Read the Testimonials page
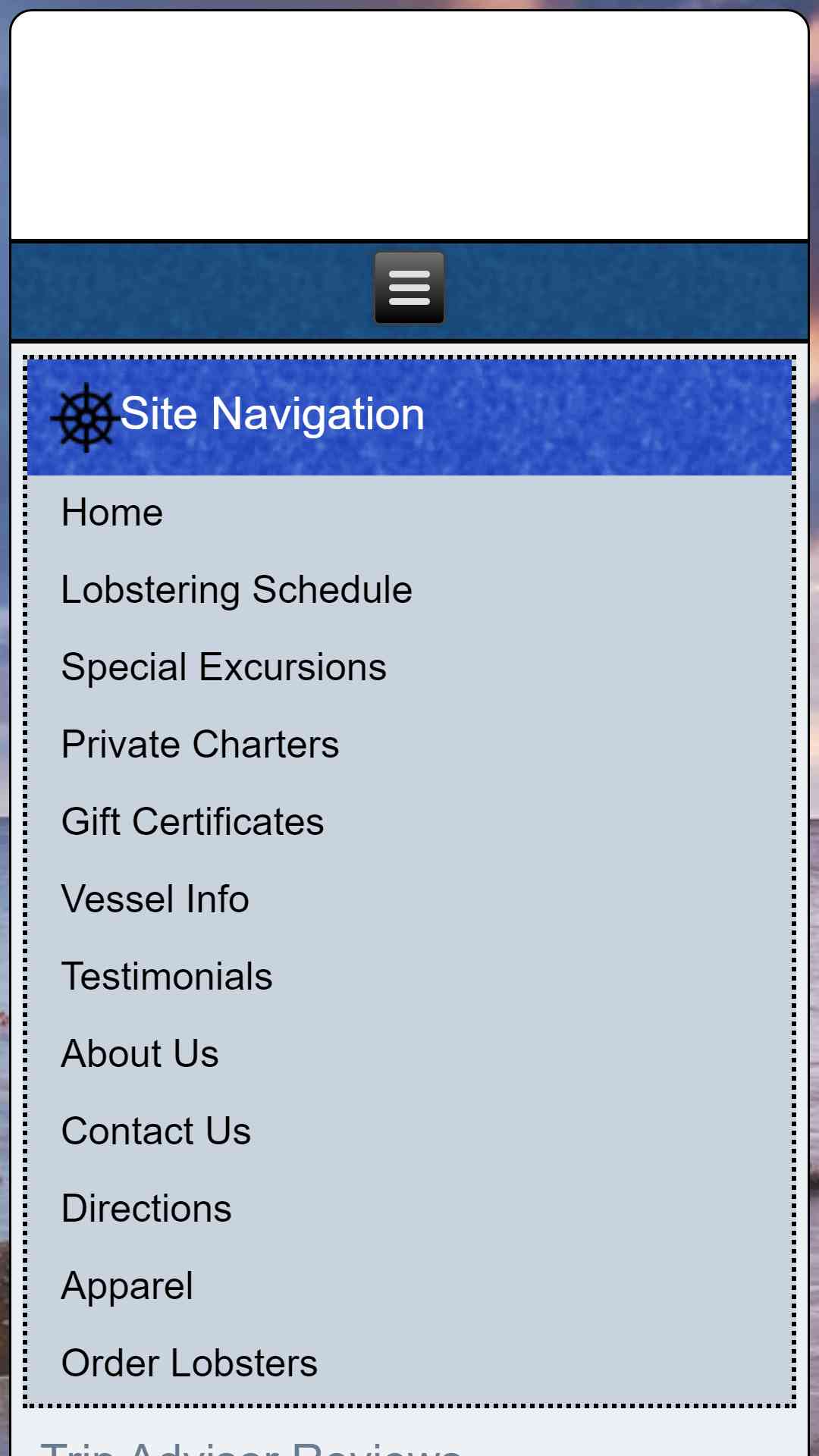Screen dimensions: 819x1456 167,977
